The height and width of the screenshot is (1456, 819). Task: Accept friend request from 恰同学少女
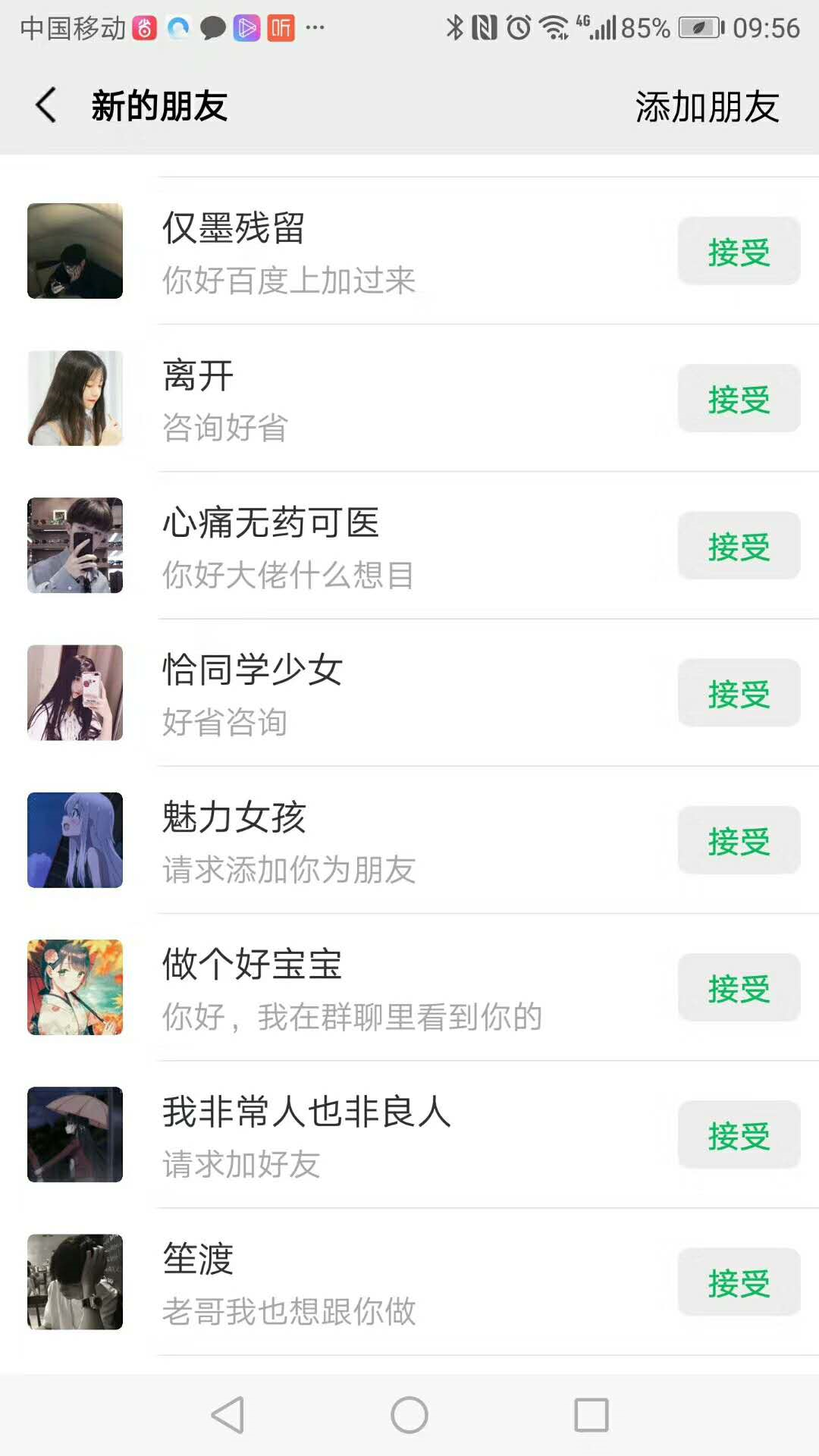(x=739, y=693)
